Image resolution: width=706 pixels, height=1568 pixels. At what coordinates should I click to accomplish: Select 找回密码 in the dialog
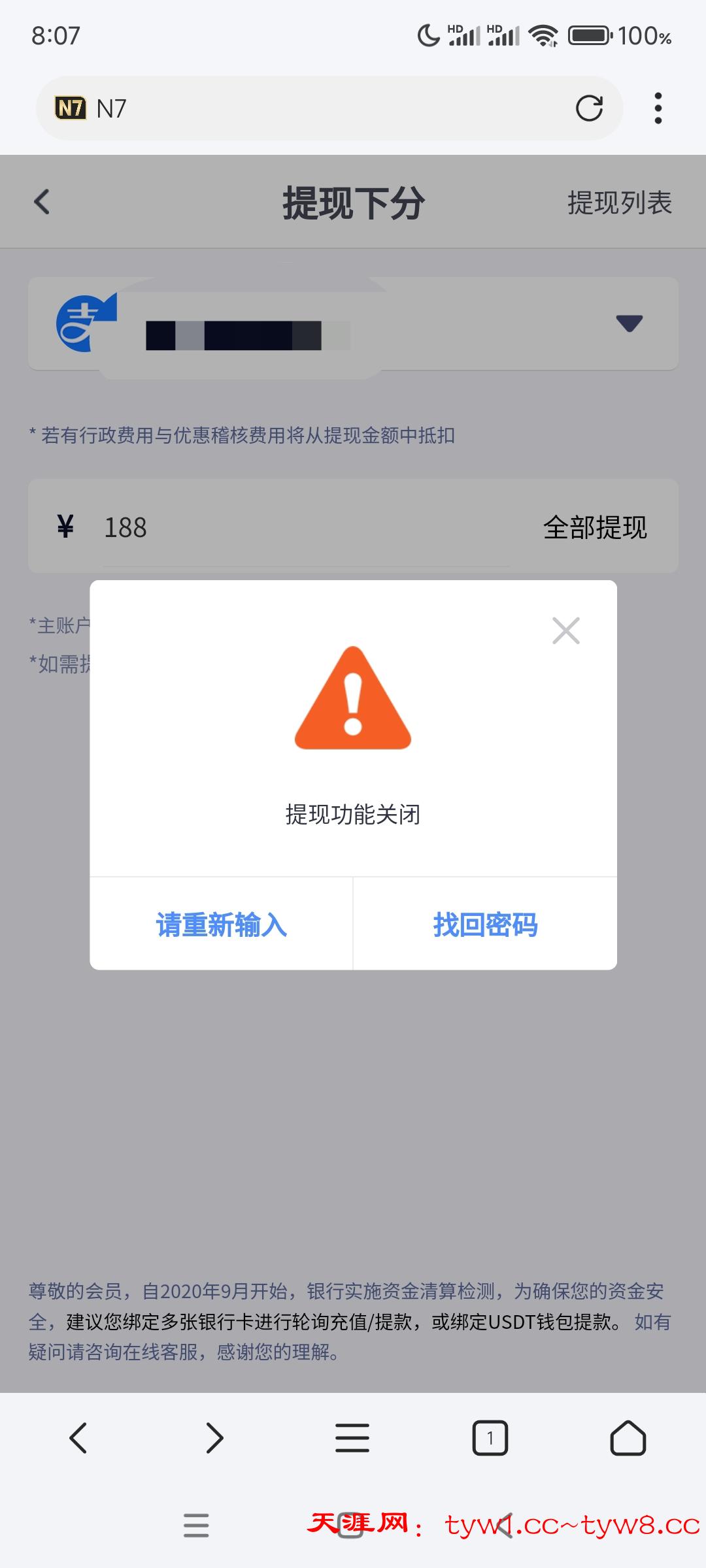click(x=485, y=924)
